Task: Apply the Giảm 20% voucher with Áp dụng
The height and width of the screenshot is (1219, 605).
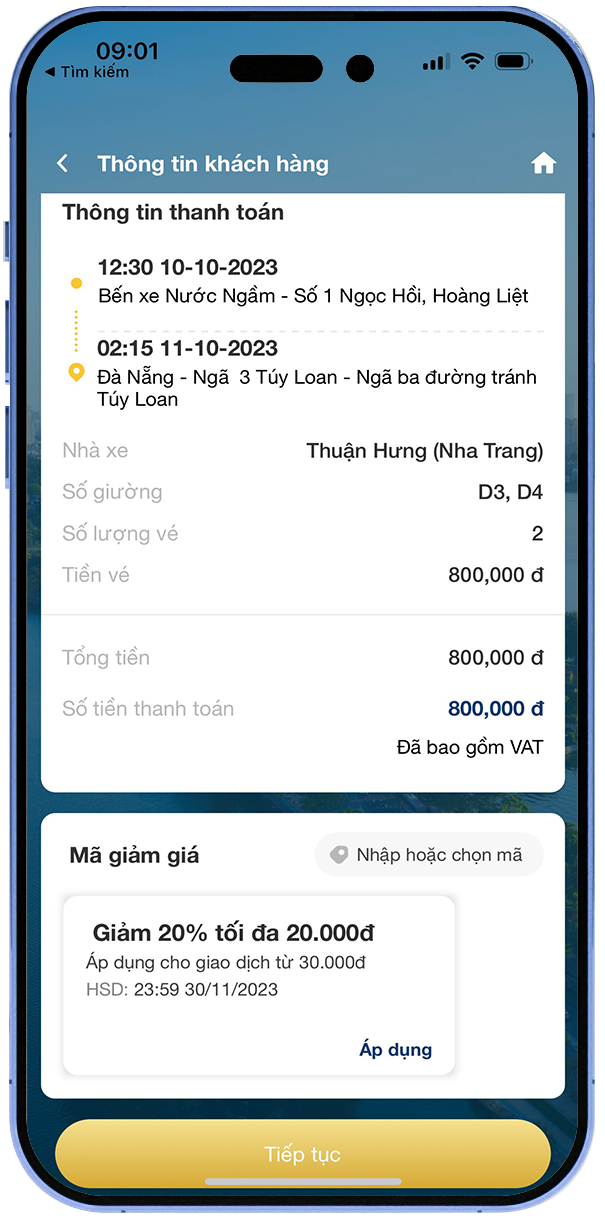Action: click(x=395, y=1049)
